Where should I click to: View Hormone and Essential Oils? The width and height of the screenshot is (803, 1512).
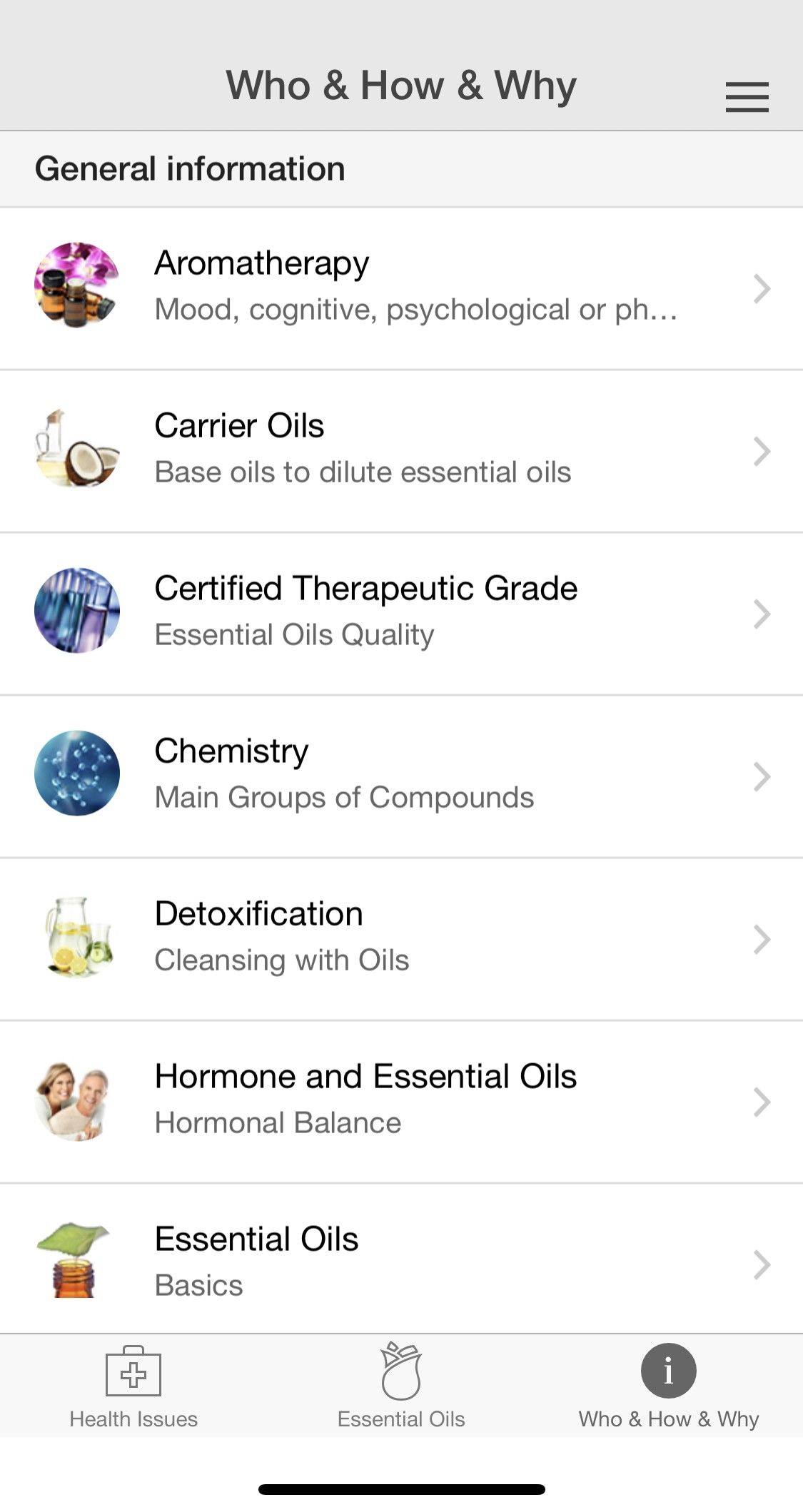(x=401, y=1101)
